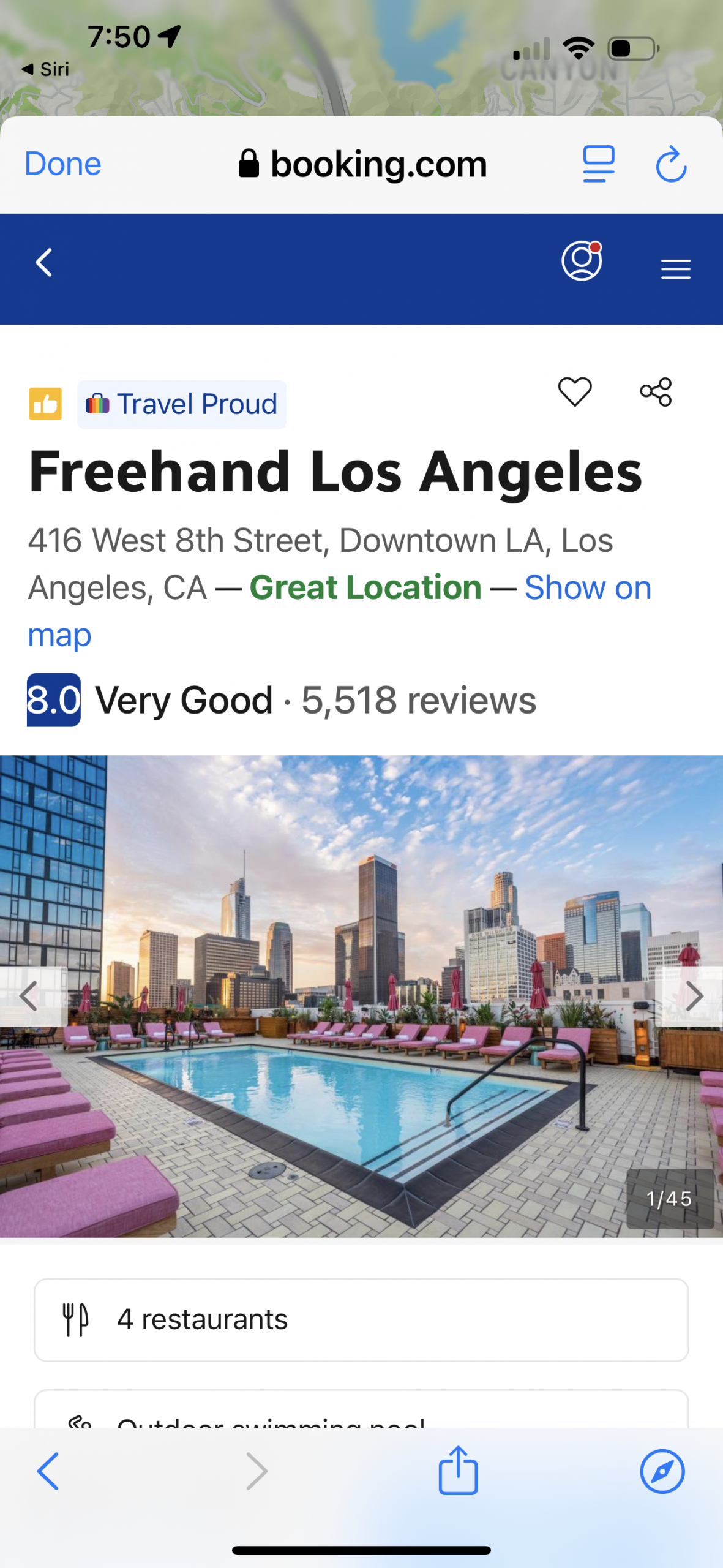
Task: Return to Siri via status bar
Action: point(45,69)
